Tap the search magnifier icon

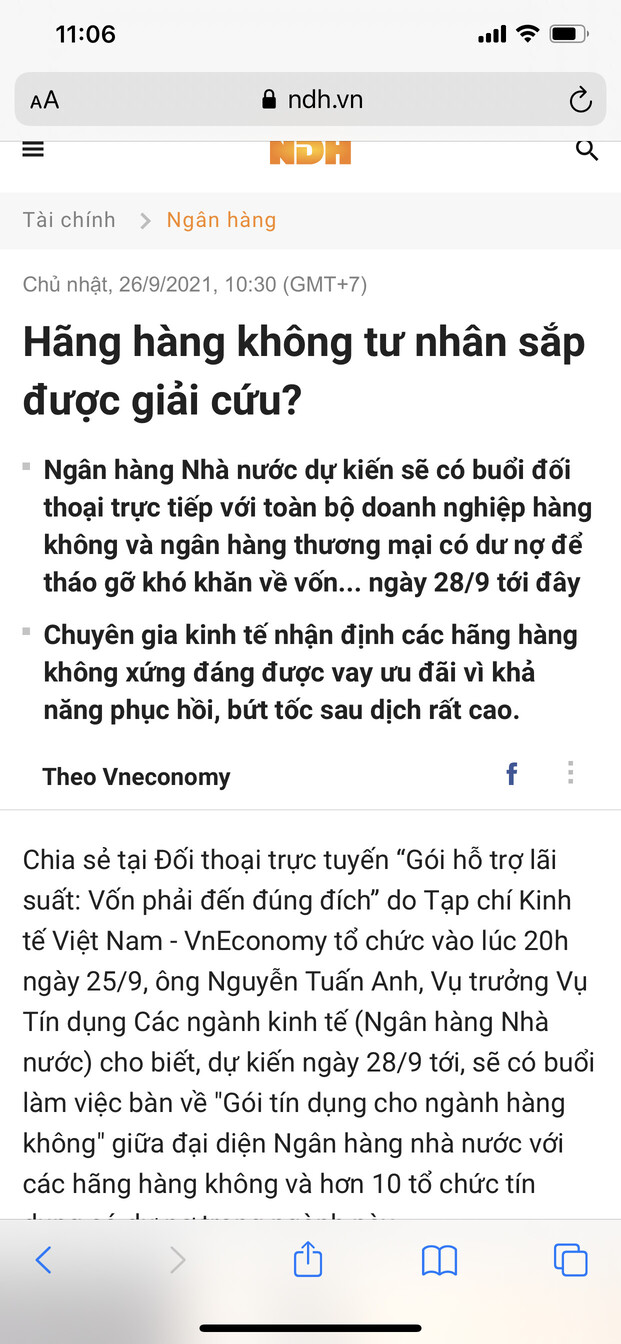click(586, 150)
